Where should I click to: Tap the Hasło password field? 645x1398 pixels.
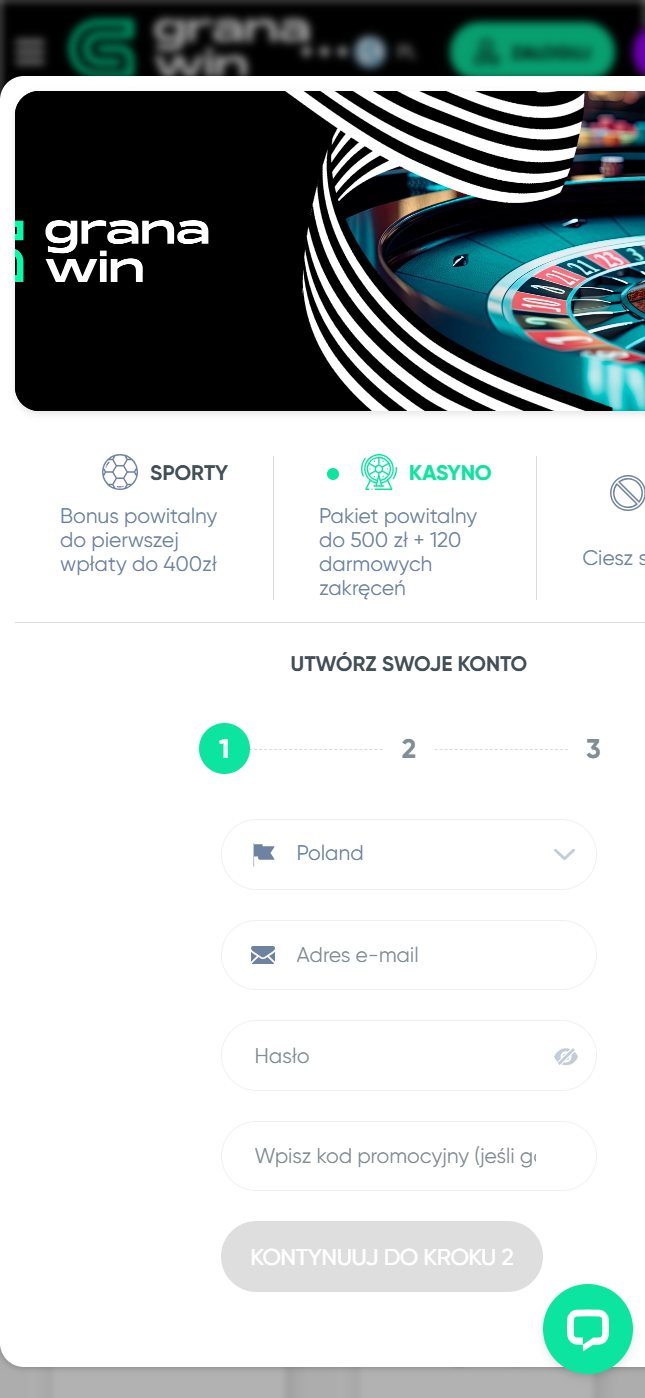coord(408,1056)
